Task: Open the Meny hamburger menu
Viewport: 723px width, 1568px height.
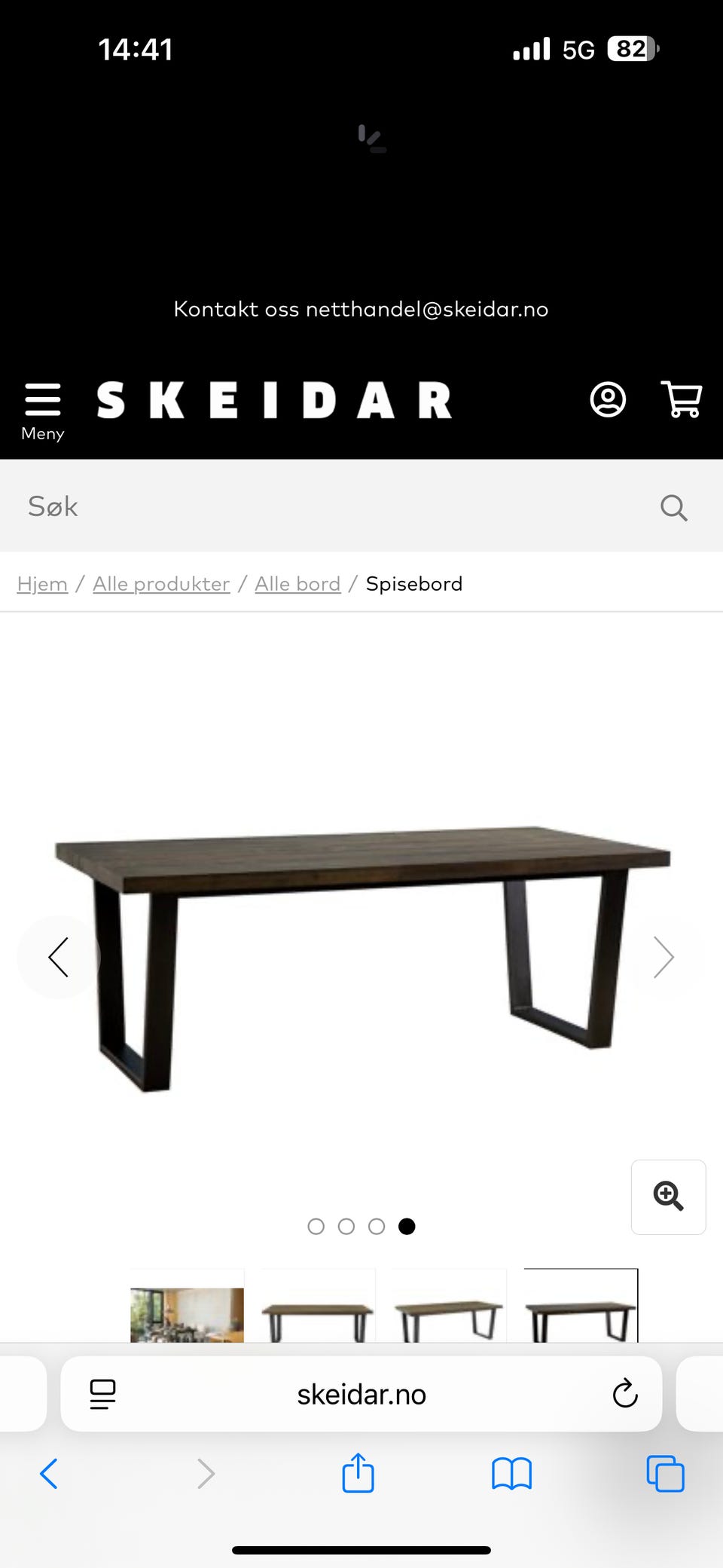Action: [43, 411]
